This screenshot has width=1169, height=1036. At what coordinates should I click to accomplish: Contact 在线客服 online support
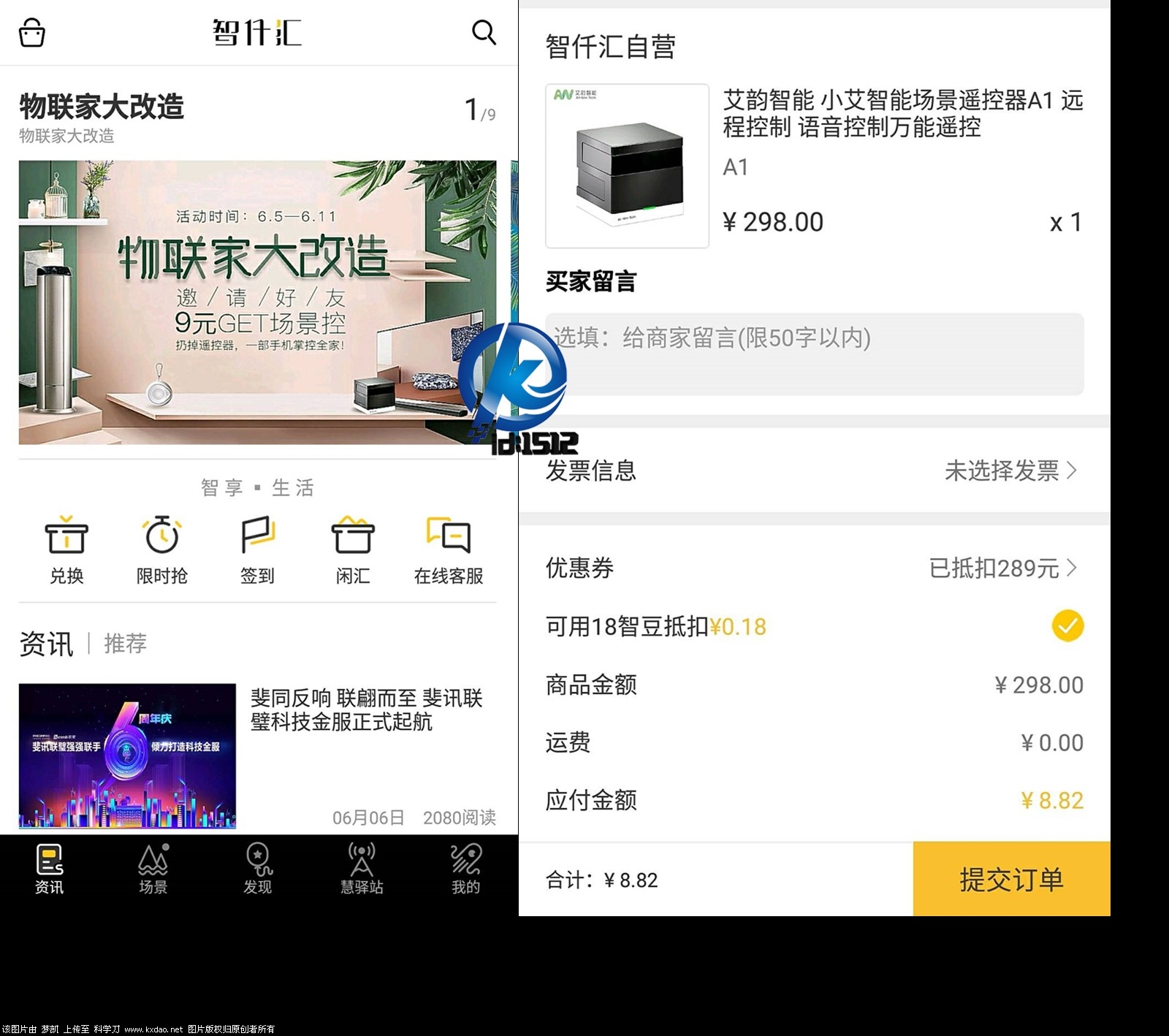click(448, 549)
